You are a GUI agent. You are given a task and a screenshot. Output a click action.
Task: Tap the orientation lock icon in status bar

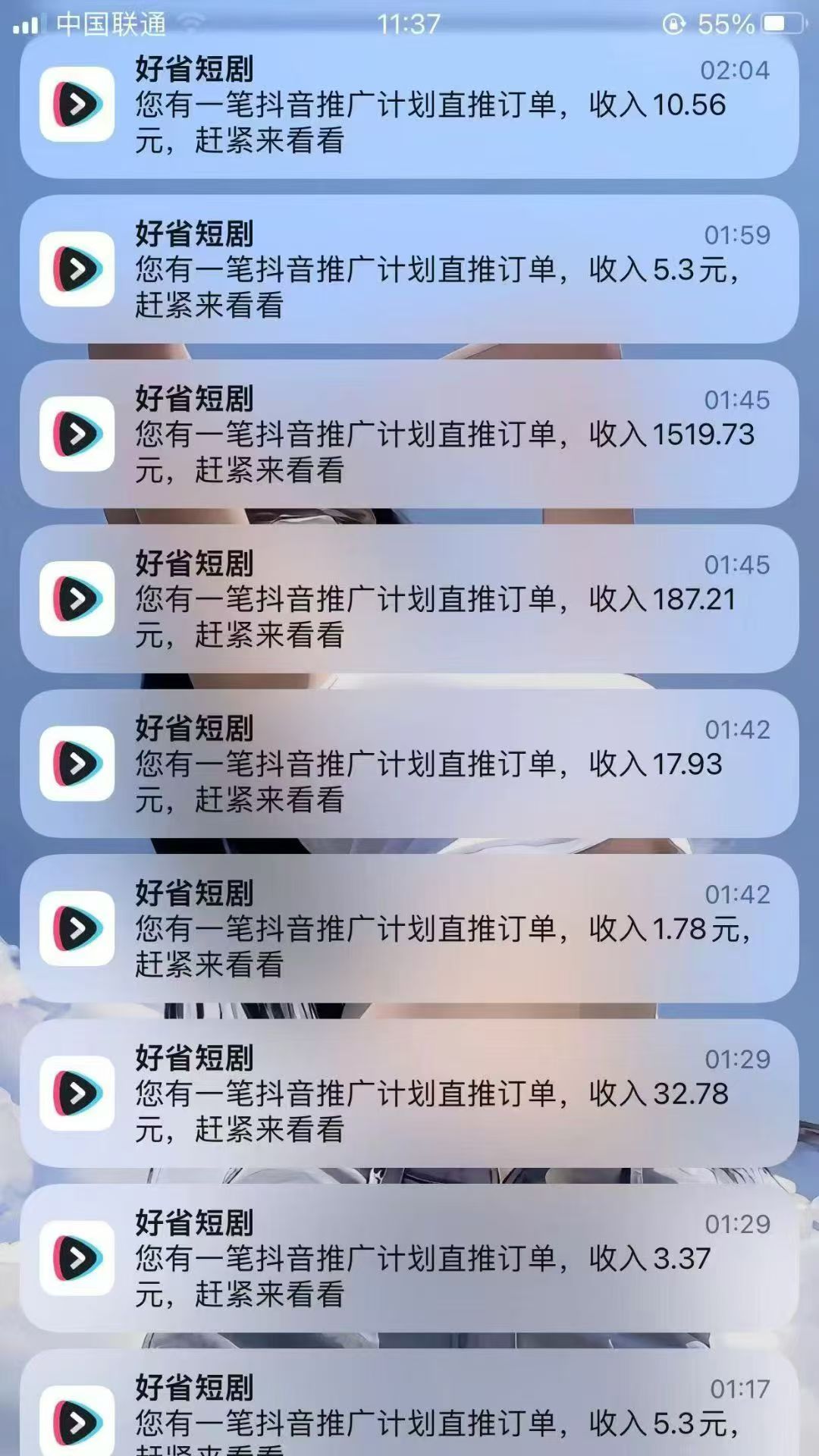[672, 23]
